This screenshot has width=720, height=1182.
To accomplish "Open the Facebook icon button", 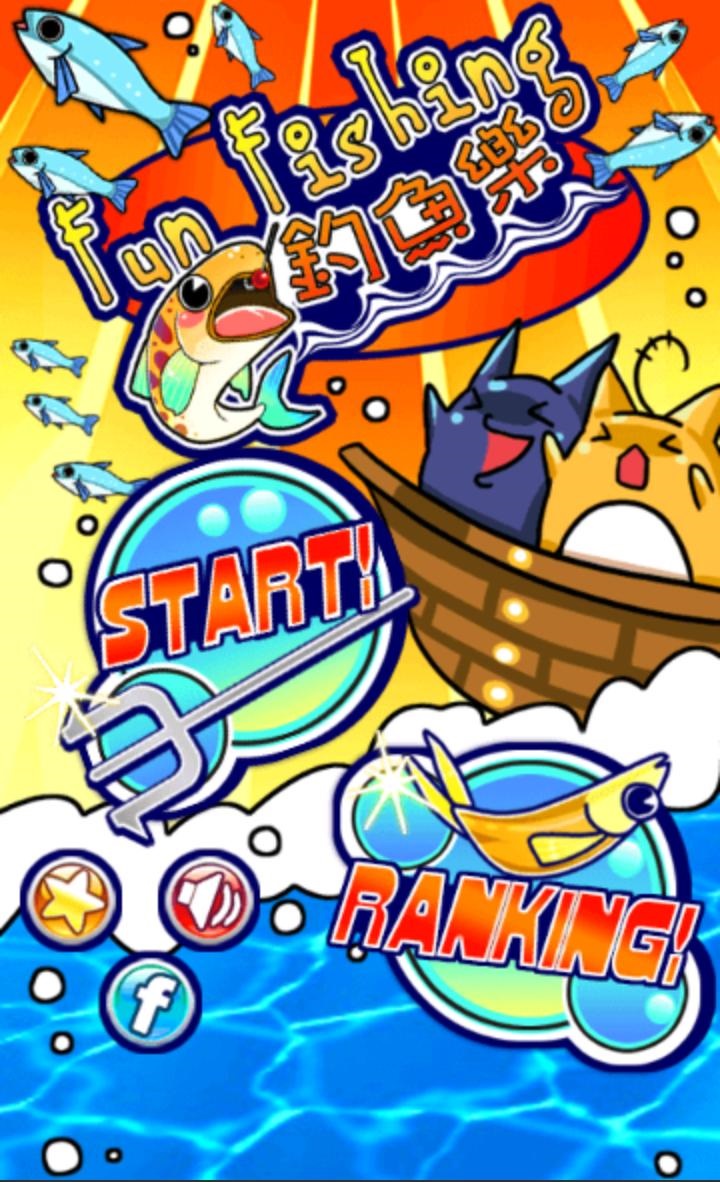I will 150,1003.
